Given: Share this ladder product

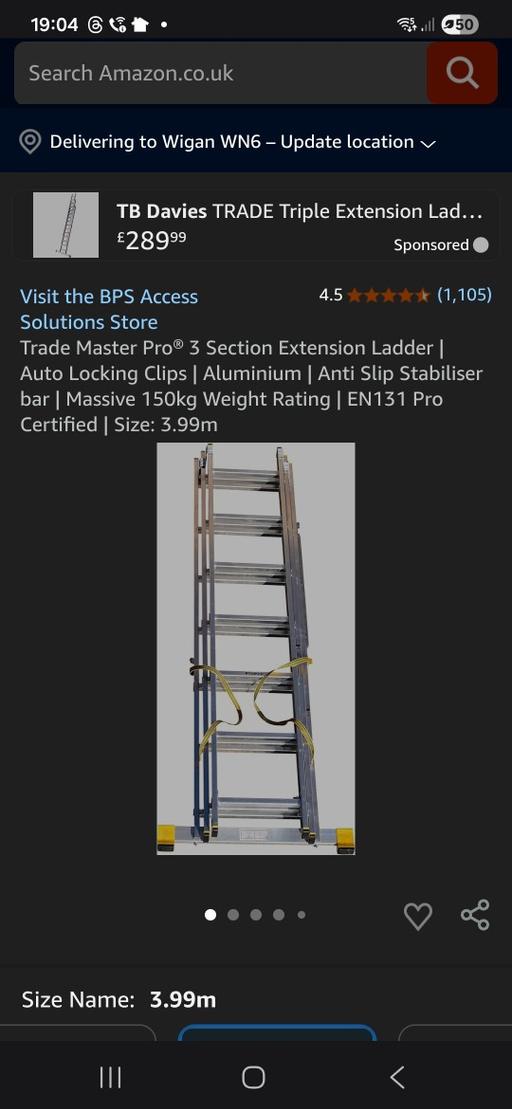Looking at the screenshot, I should [x=475, y=915].
